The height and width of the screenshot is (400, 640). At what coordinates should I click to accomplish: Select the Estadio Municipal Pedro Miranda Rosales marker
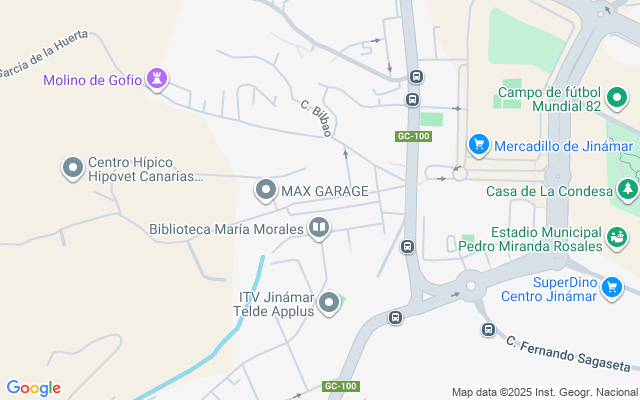[x=617, y=238]
